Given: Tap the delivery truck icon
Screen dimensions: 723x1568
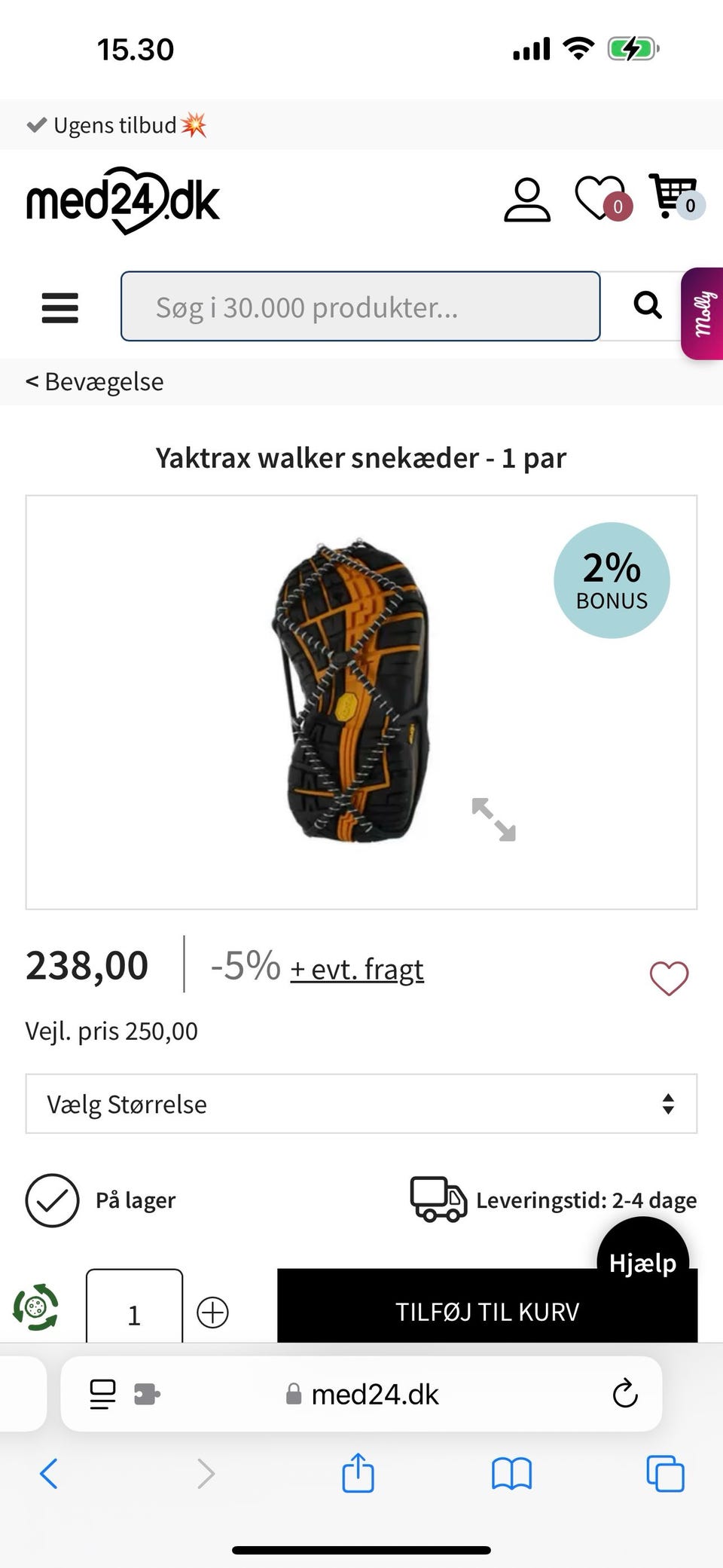Looking at the screenshot, I should point(439,1200).
